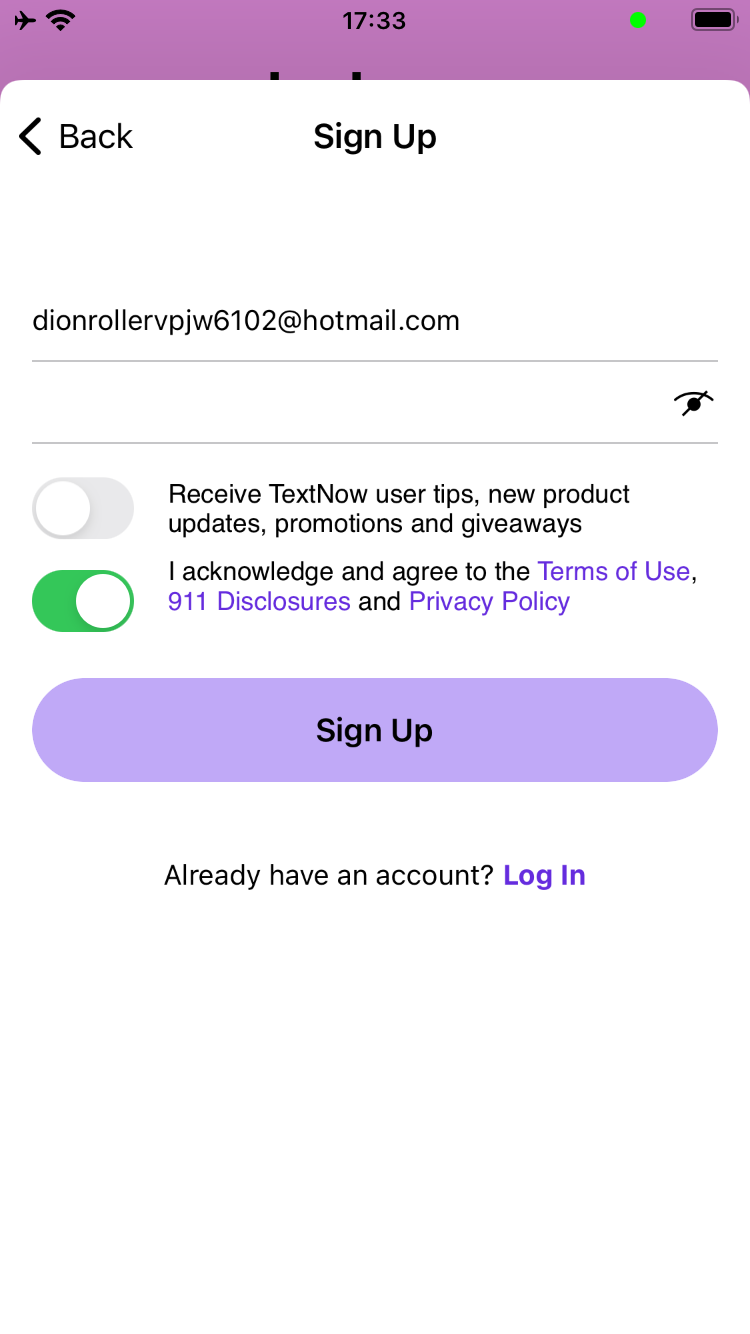
Task: Enable TextNow tips and promotions switch
Action: (83, 508)
